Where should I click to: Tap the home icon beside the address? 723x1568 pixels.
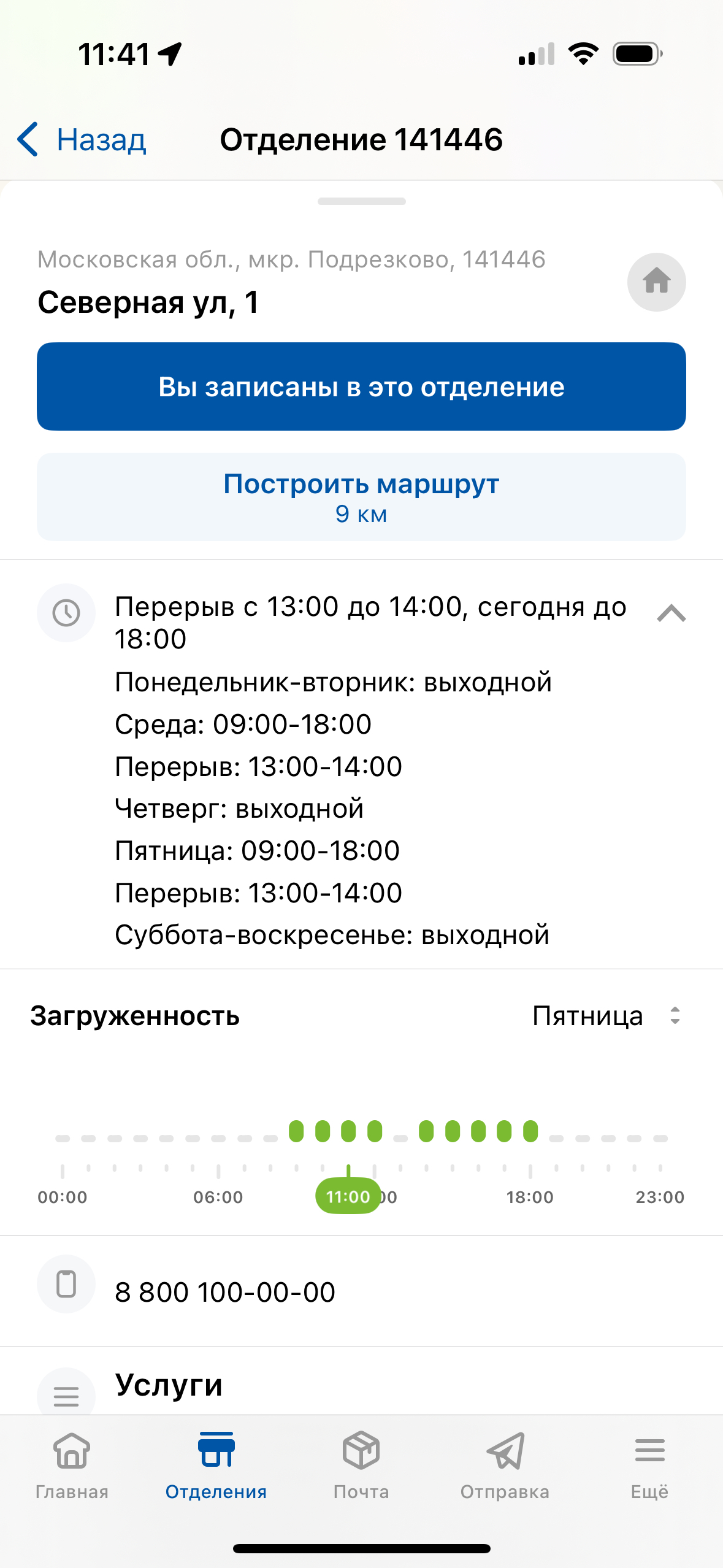click(x=656, y=282)
